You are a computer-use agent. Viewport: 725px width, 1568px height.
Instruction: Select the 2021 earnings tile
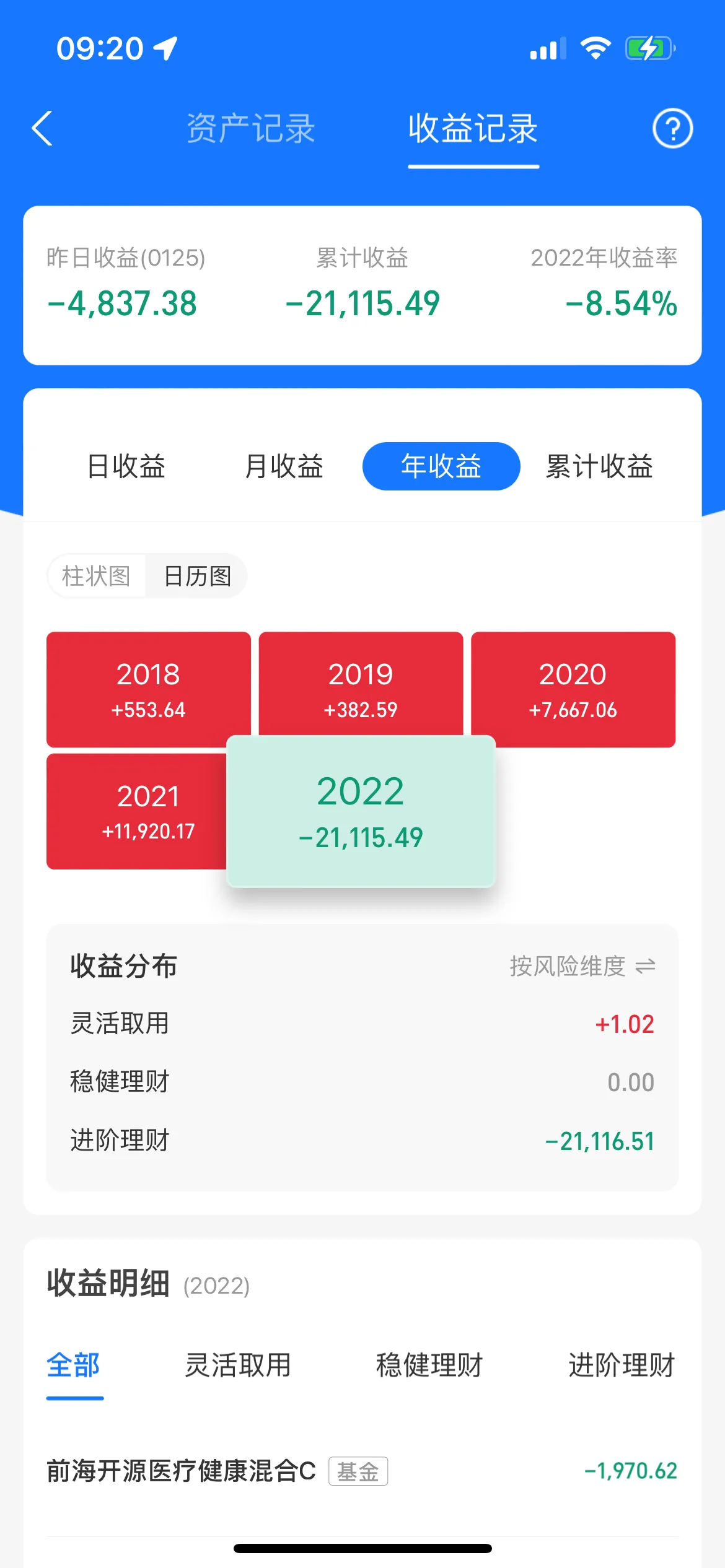(137, 811)
